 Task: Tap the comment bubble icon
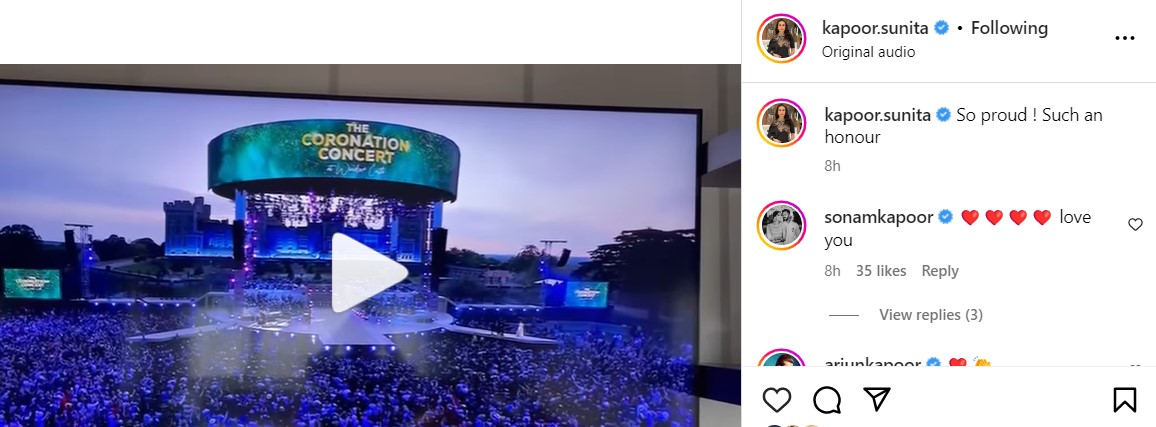point(827,400)
